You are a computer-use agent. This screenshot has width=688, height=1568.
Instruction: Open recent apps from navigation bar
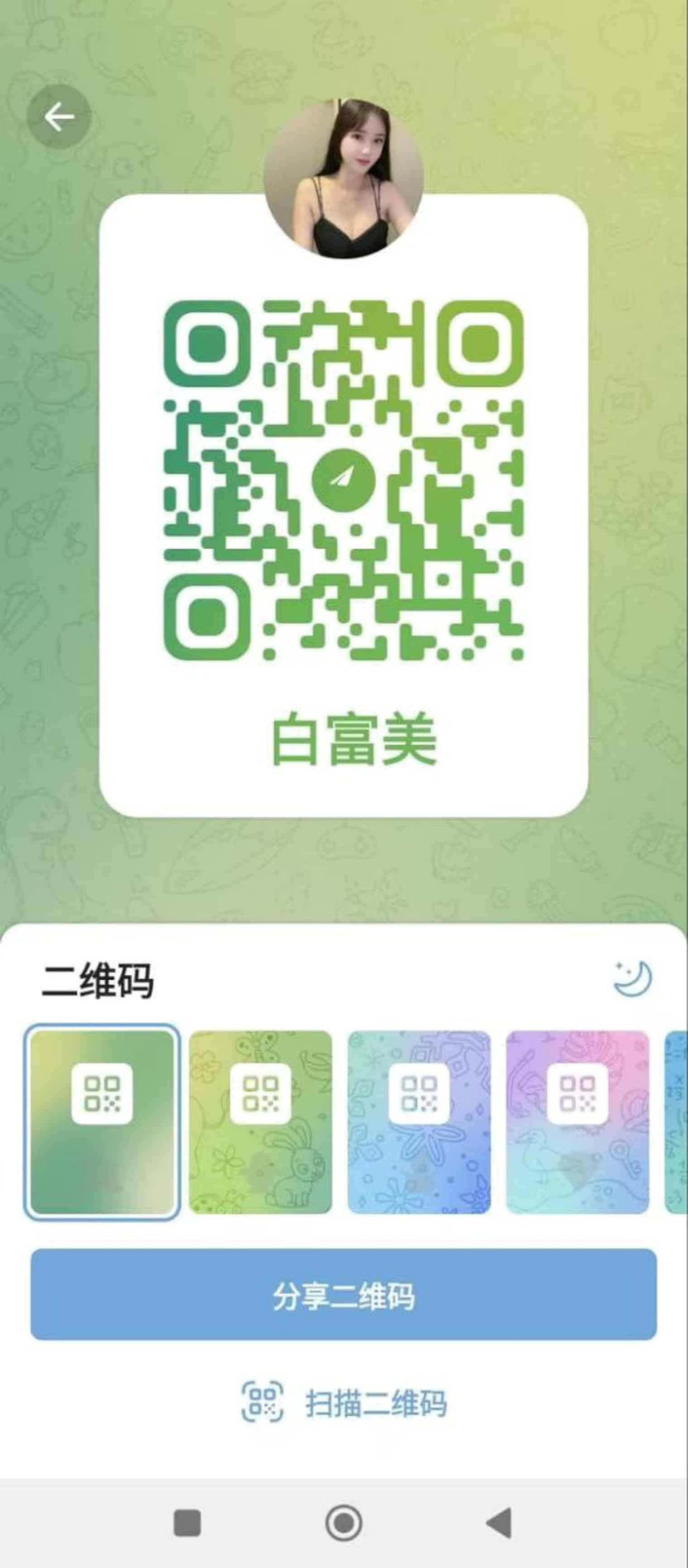pyautogui.click(x=187, y=1523)
